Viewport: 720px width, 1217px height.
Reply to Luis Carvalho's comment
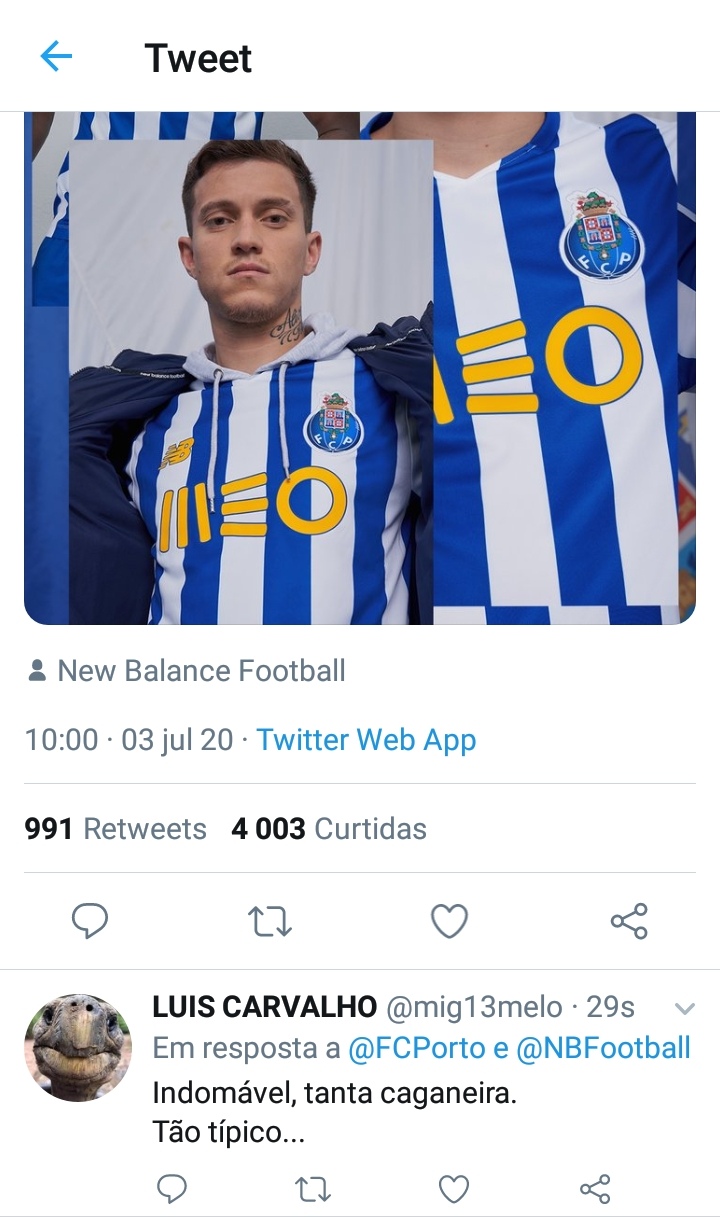tap(172, 1188)
